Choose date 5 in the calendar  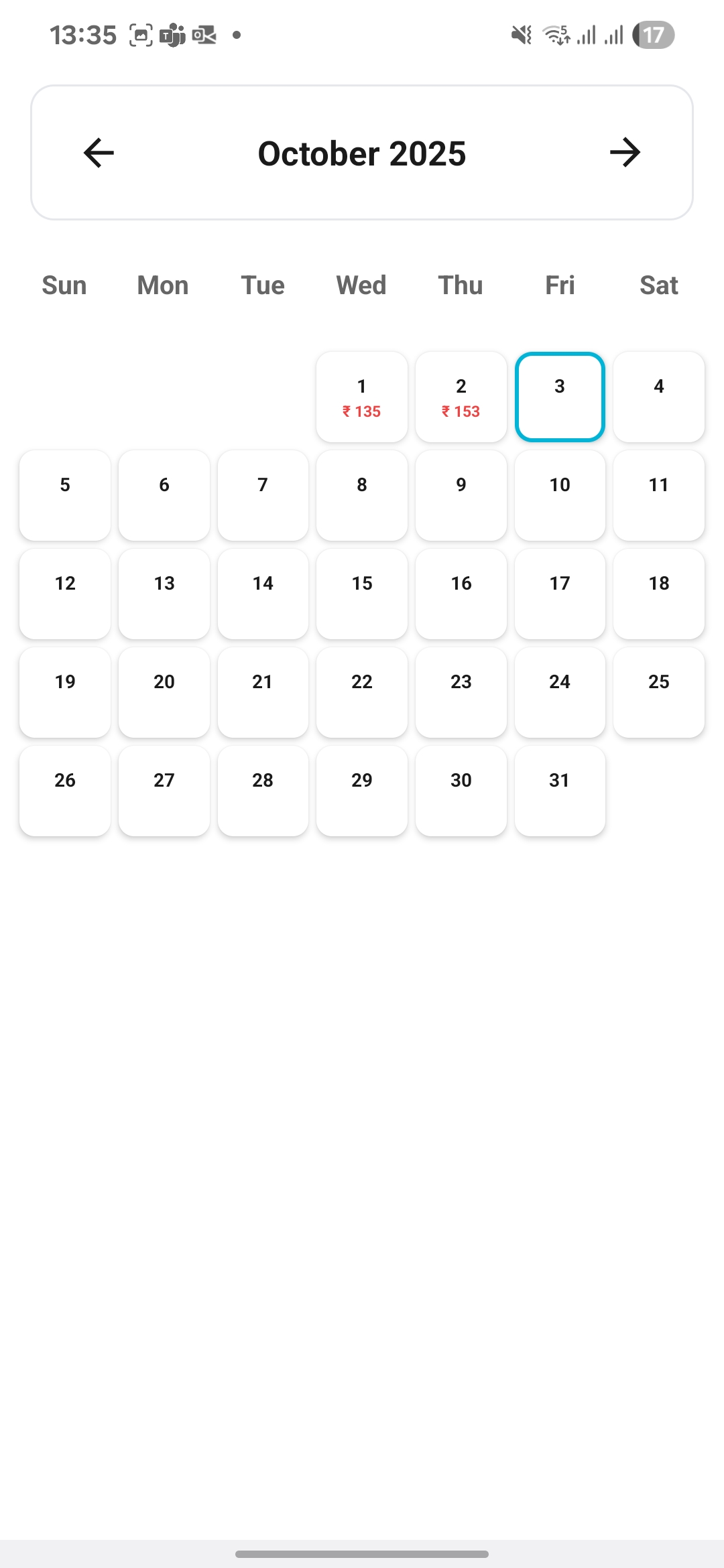65,495
